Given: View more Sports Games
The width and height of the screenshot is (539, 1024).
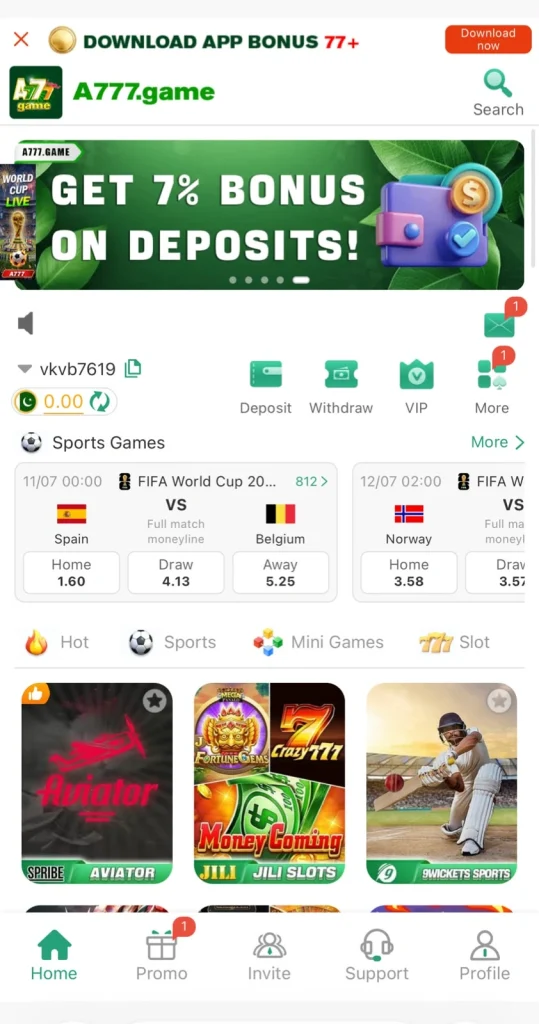Looking at the screenshot, I should click(498, 442).
